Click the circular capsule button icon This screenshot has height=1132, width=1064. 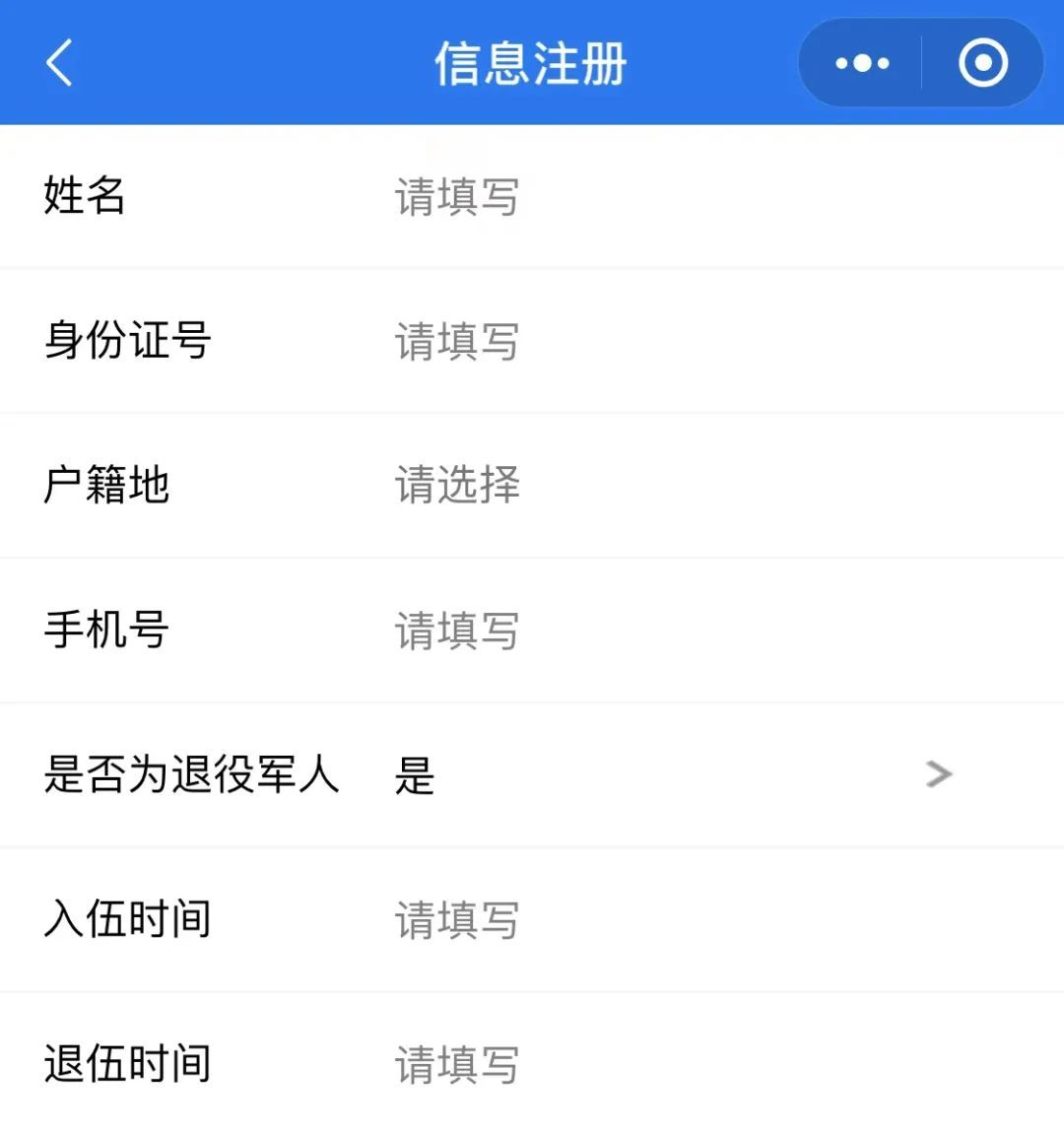(982, 62)
